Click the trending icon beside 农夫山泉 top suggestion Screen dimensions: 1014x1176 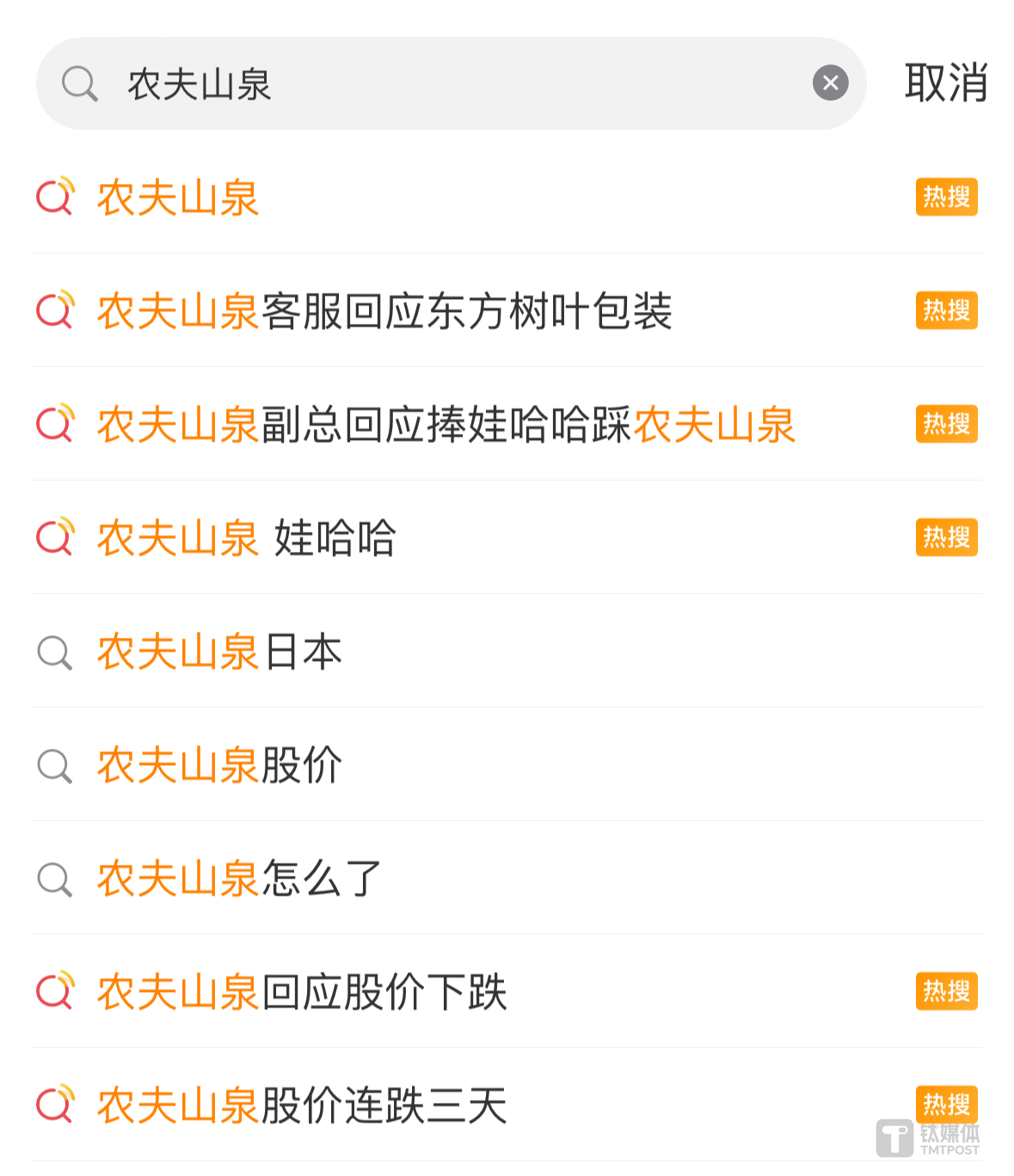click(53, 197)
